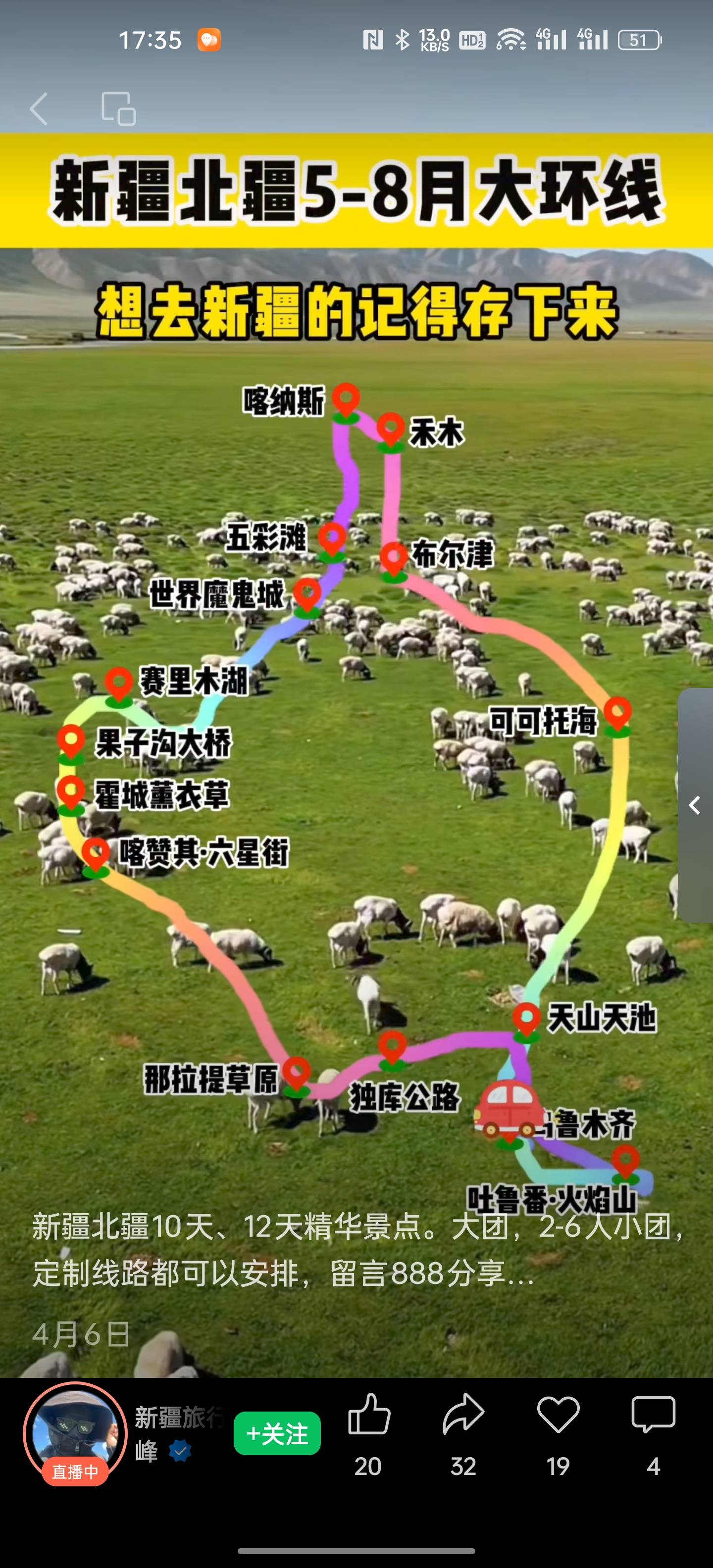Go back using the top-left arrow
This screenshot has height=1568, width=713.
click(39, 109)
